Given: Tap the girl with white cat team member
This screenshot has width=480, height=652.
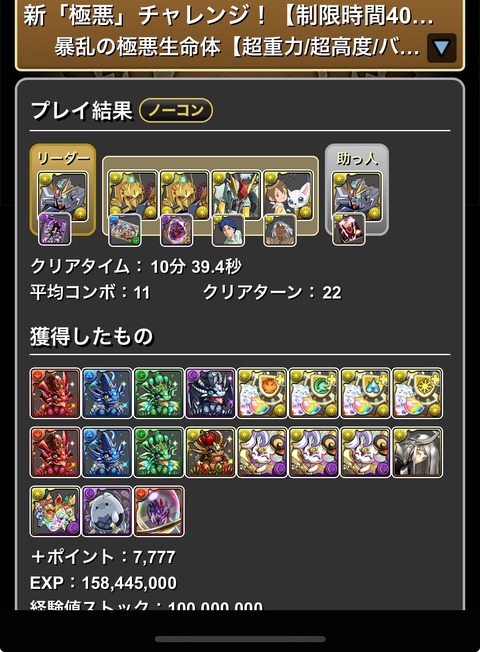Looking at the screenshot, I should 288,195.
